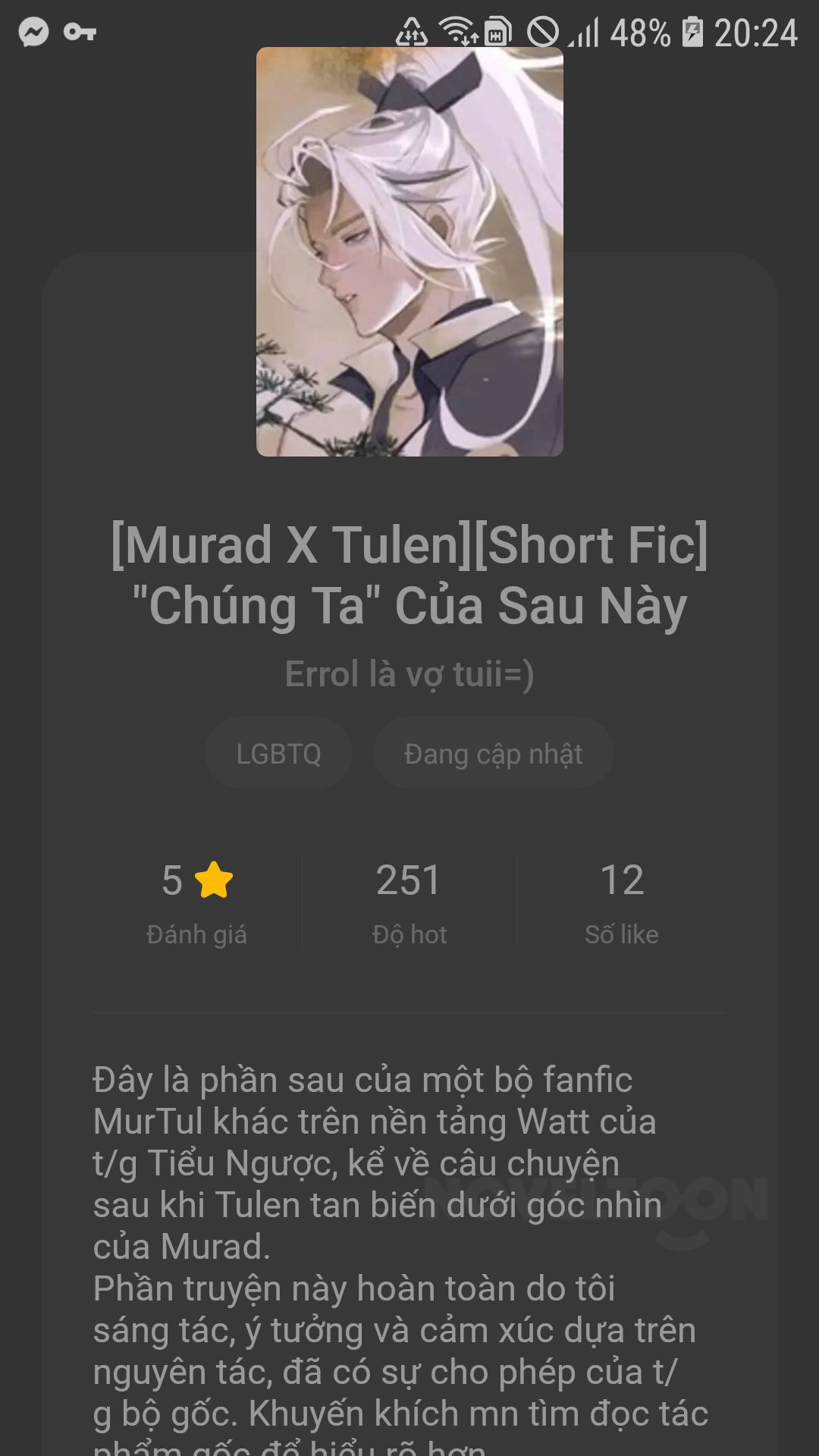Screen dimensions: 819x1456
Task: Open author Errol là vợ tuii=) profile
Action: (x=409, y=673)
